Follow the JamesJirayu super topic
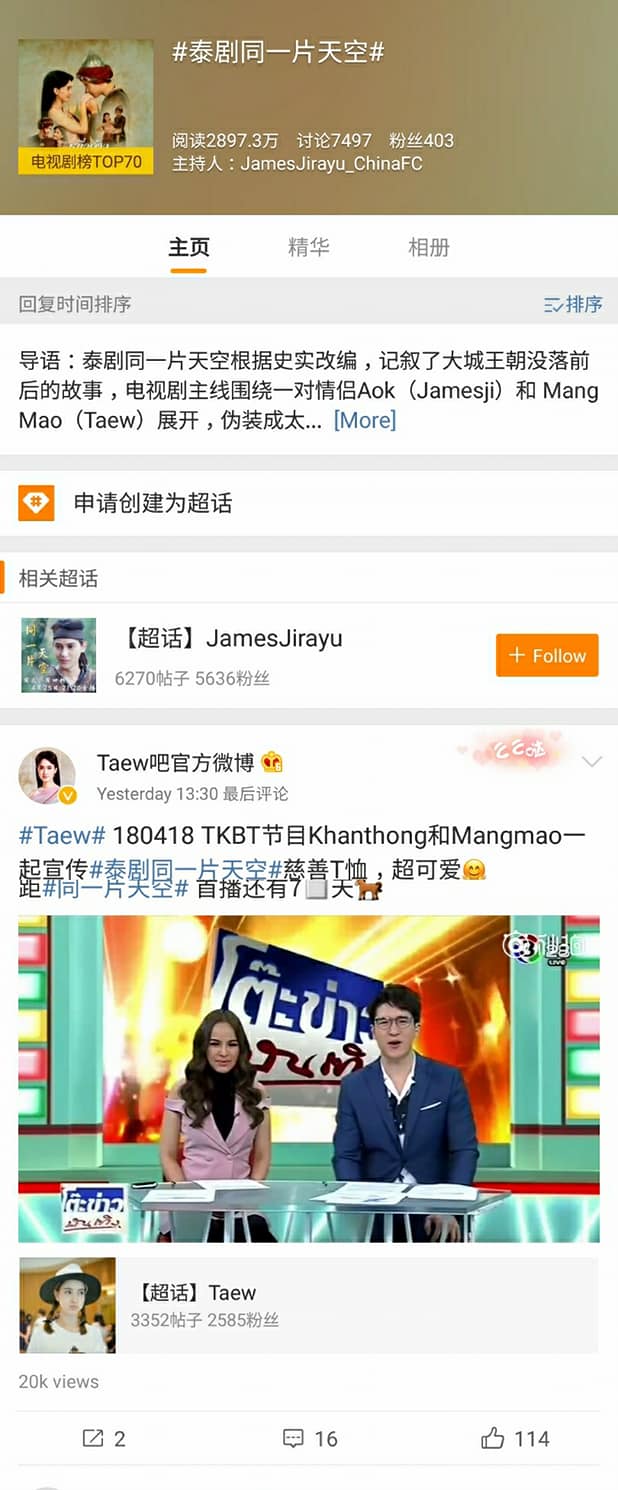 [547, 656]
